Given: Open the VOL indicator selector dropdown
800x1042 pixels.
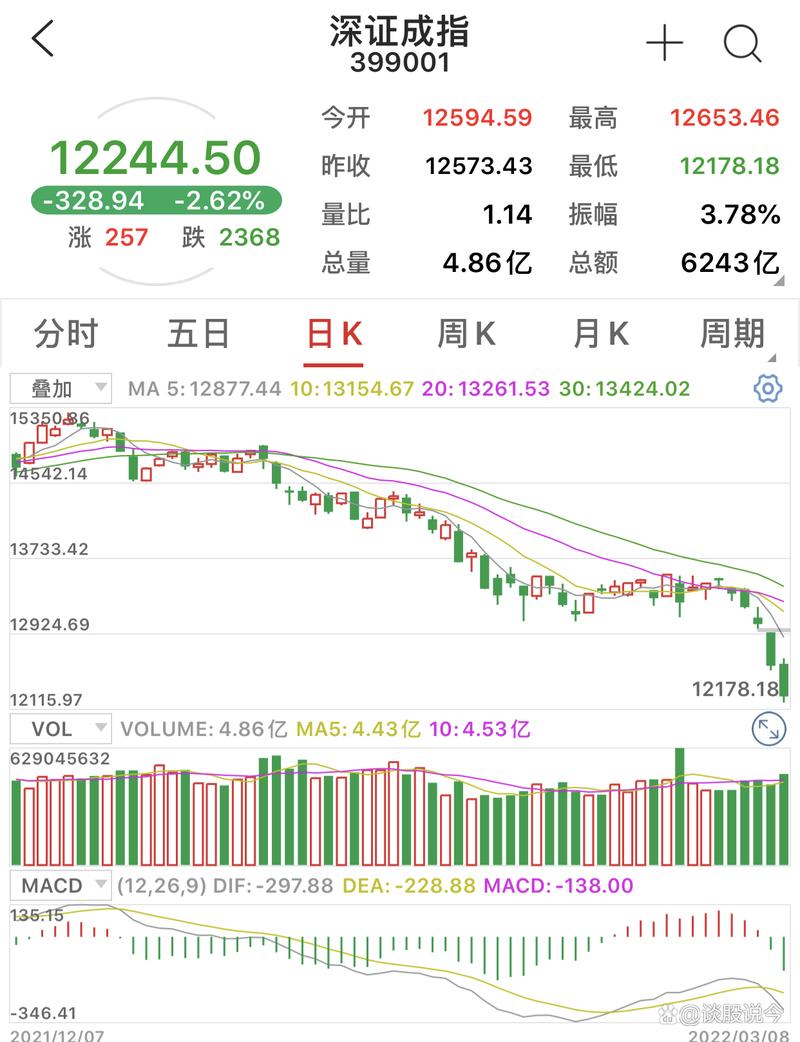Looking at the screenshot, I should 55,730.
